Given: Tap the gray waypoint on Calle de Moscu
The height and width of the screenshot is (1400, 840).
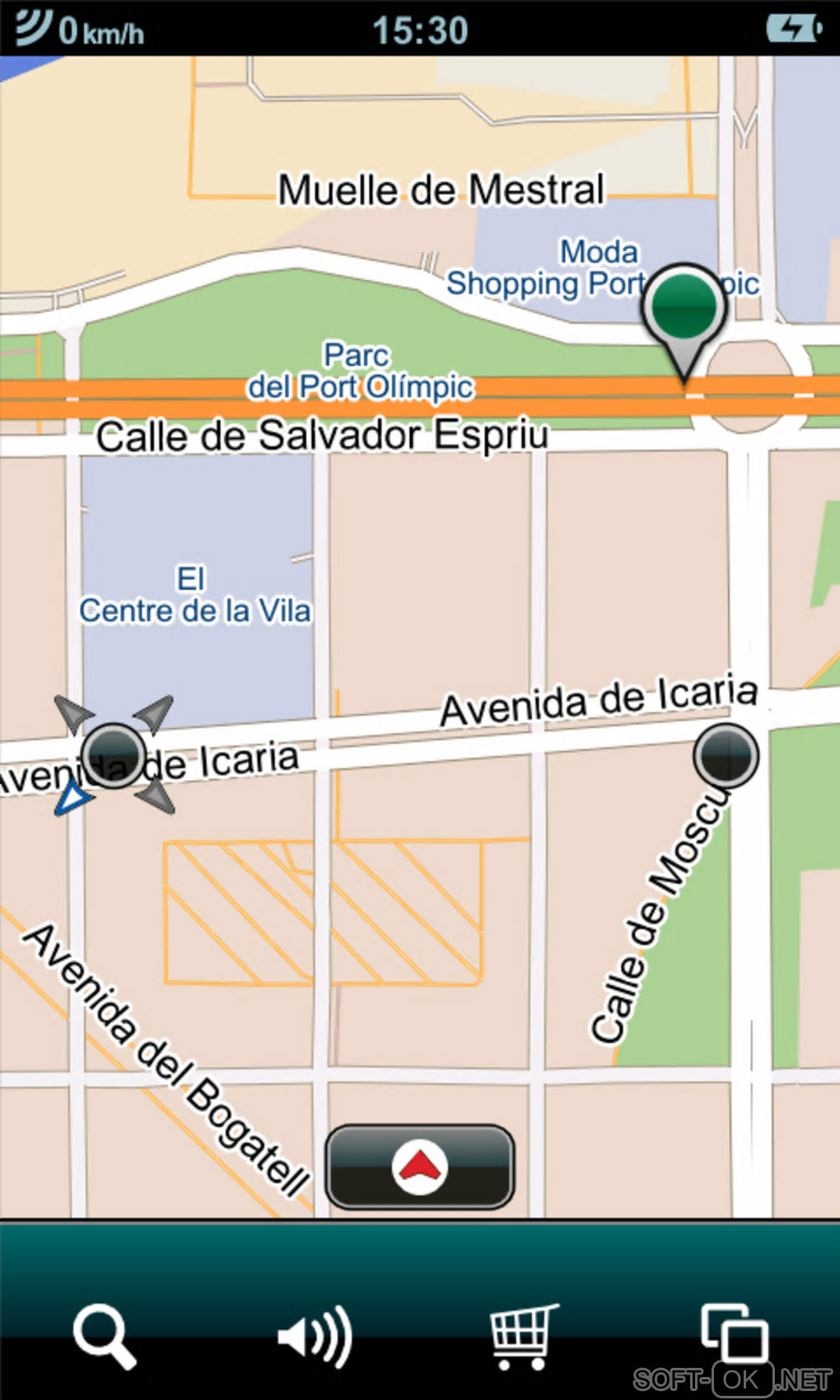Looking at the screenshot, I should (726, 755).
